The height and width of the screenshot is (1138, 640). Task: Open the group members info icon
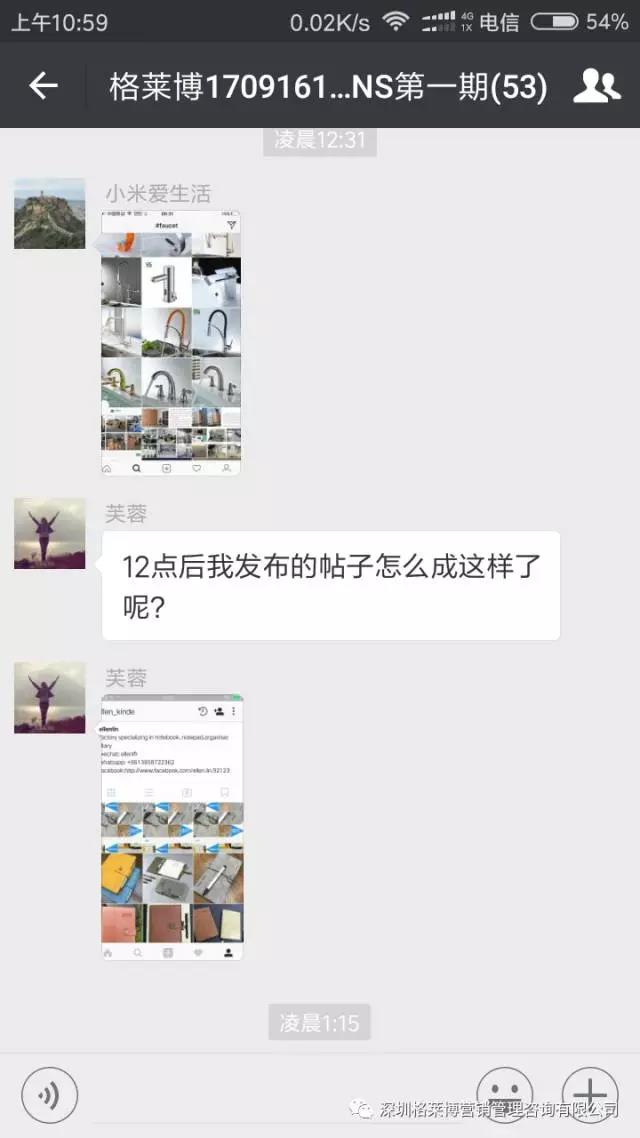[596, 86]
